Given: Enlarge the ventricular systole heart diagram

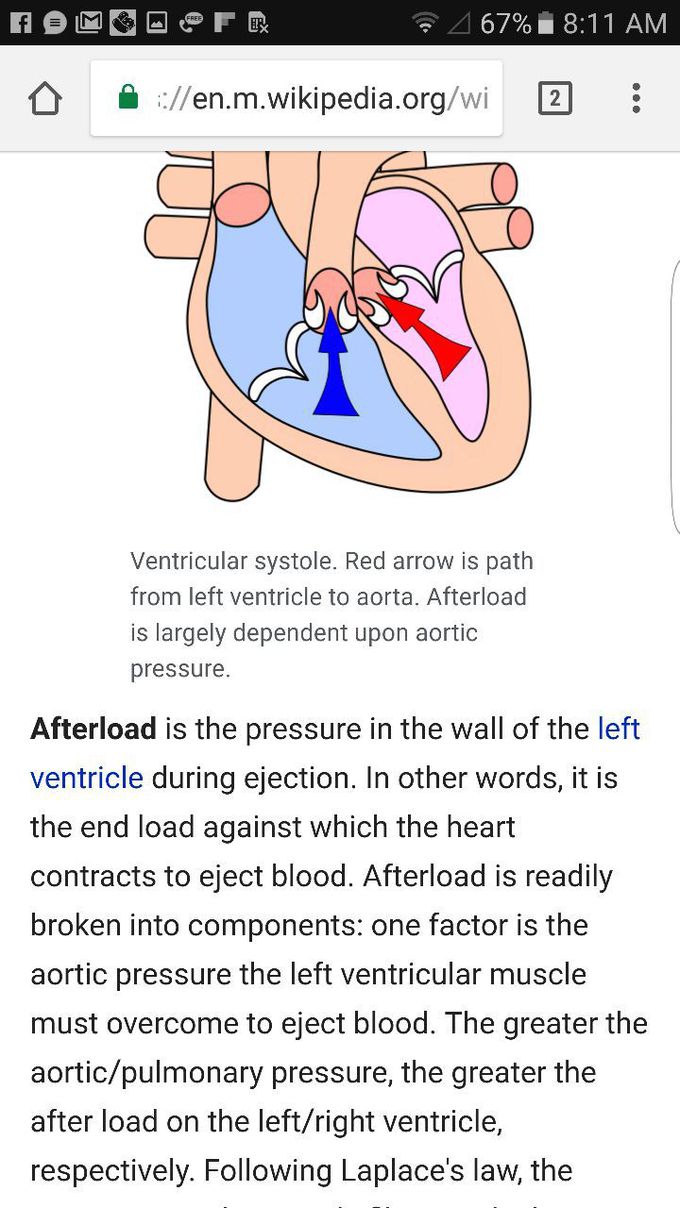Looking at the screenshot, I should 339,325.
